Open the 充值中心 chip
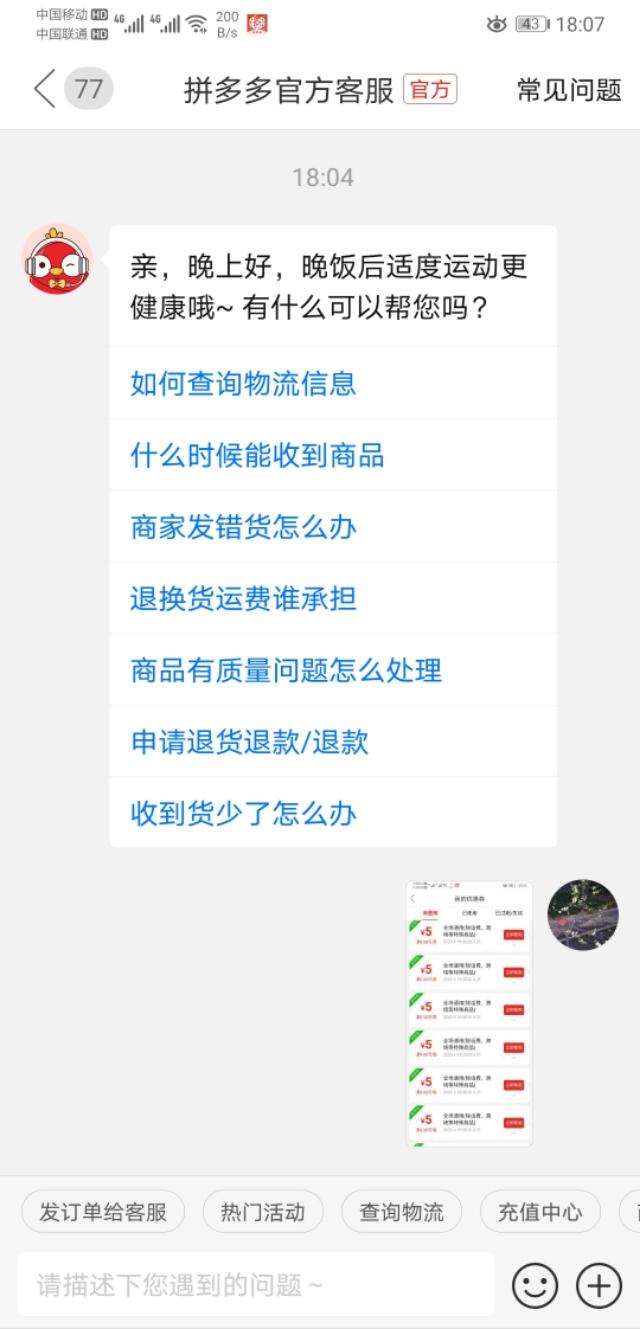Viewport: 640px width, 1329px height. 540,1212
